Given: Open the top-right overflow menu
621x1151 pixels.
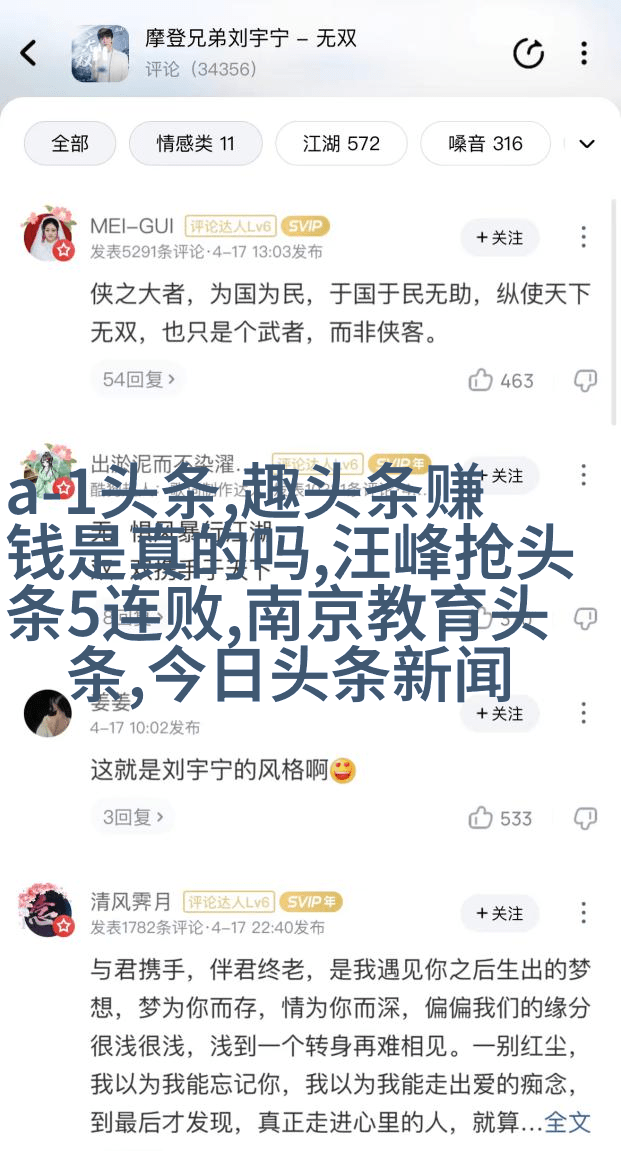Looking at the screenshot, I should [584, 53].
